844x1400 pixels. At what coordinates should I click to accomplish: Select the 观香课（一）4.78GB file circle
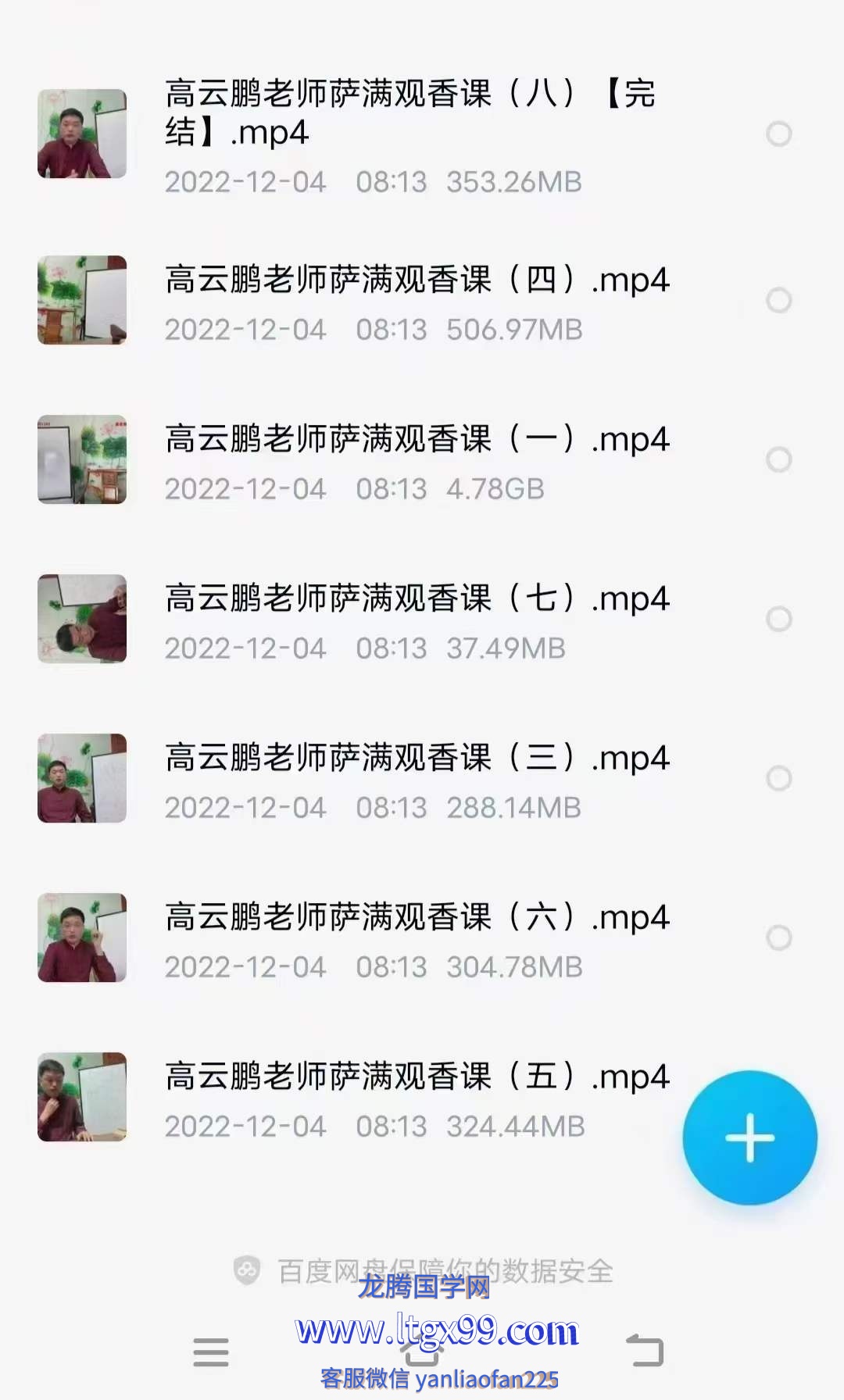(778, 459)
